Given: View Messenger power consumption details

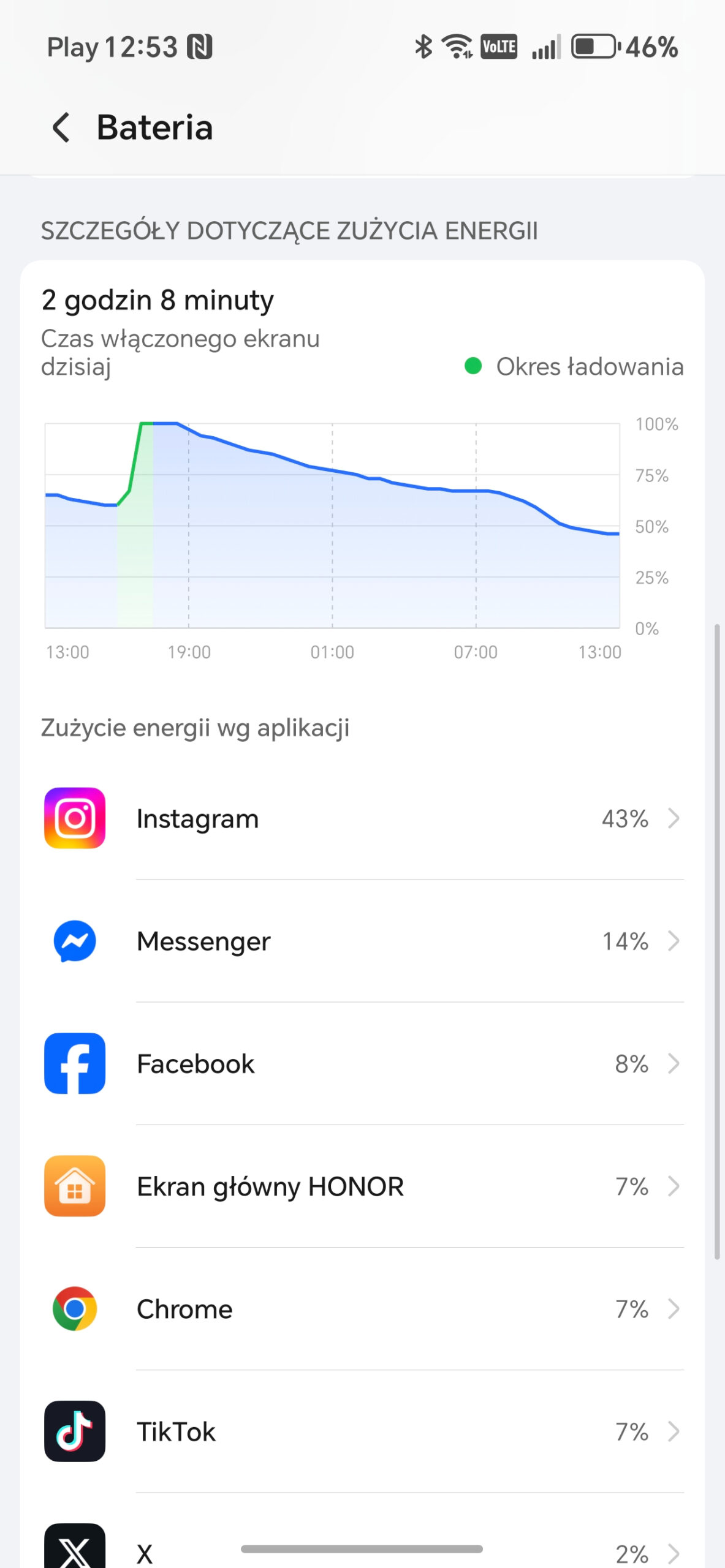Looking at the screenshot, I should click(x=362, y=941).
